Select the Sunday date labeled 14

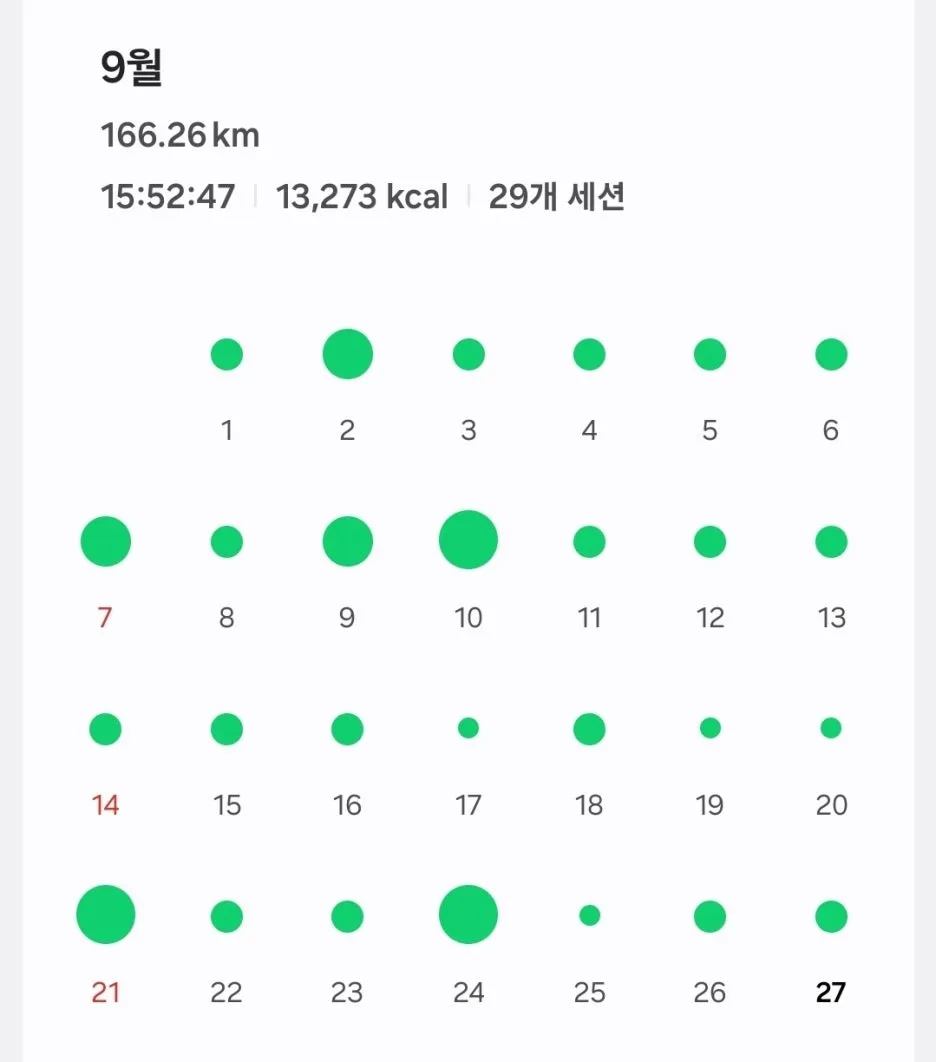pos(105,805)
